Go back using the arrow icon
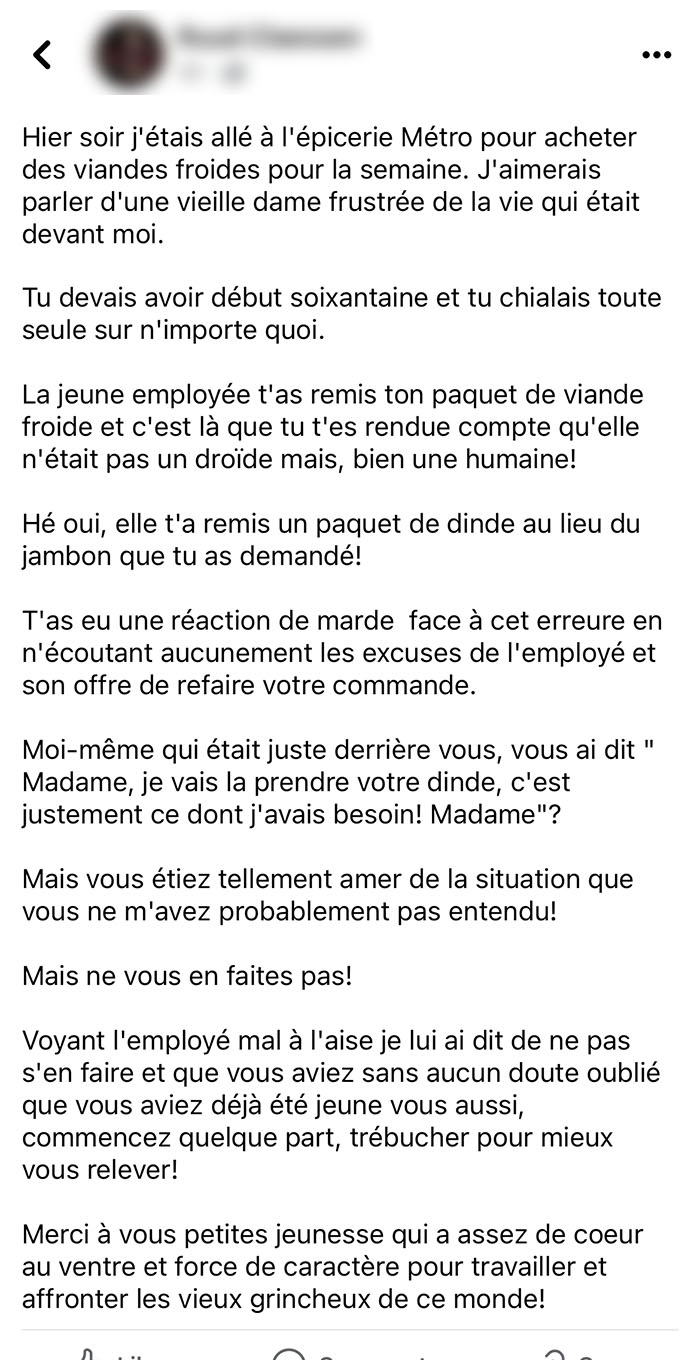The width and height of the screenshot is (700, 1360). 42,54
